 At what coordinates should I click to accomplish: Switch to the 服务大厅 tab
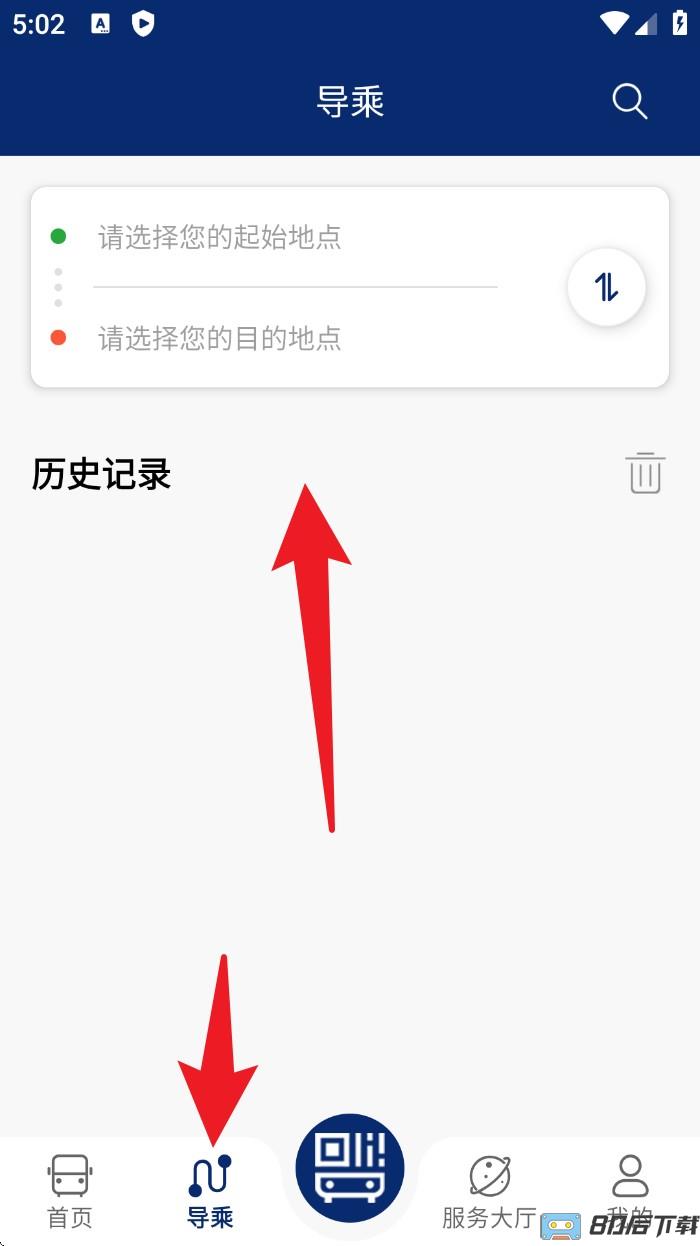(x=490, y=1190)
